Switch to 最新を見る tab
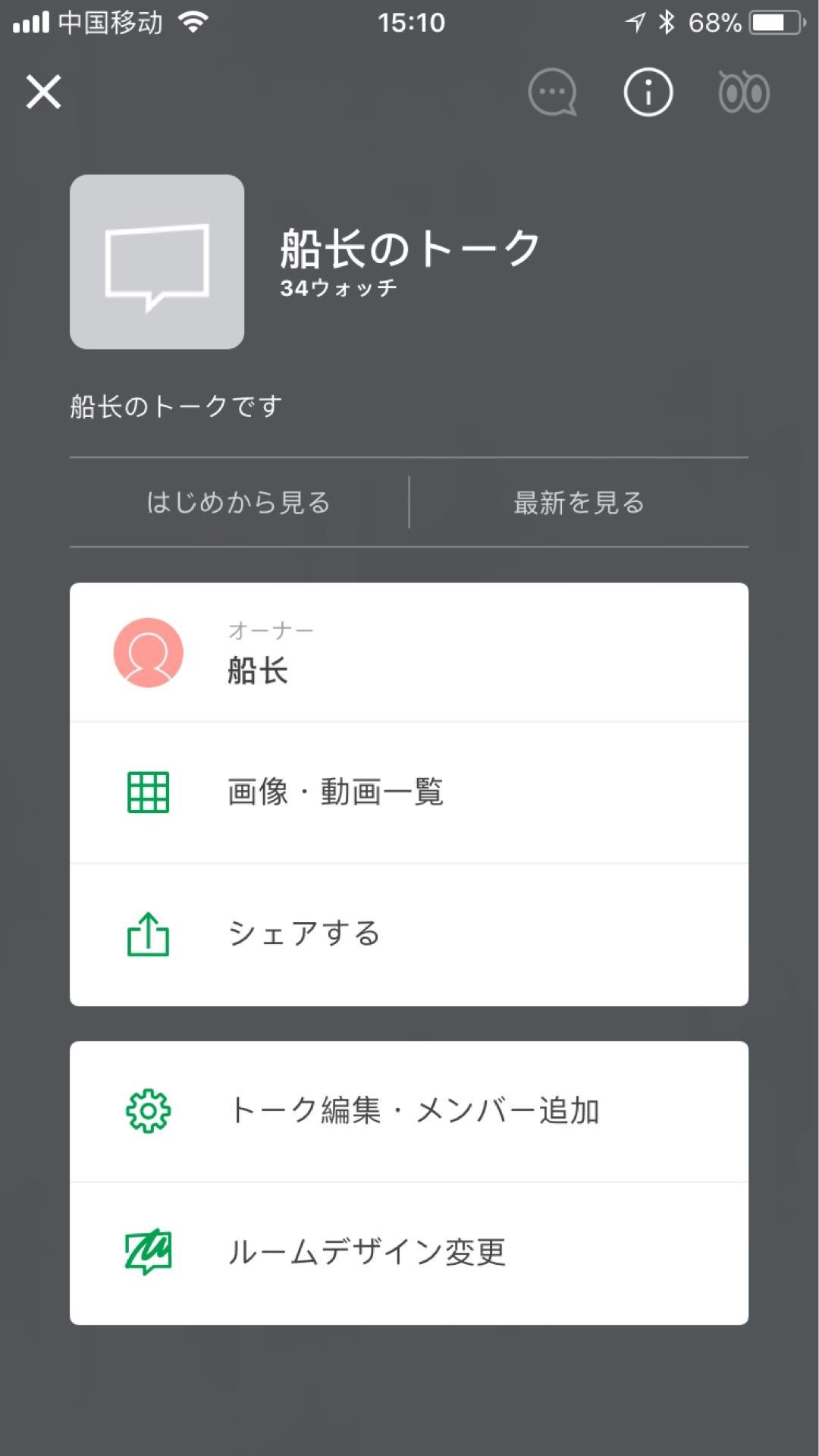Viewport: 819px width, 1456px height. [x=579, y=503]
